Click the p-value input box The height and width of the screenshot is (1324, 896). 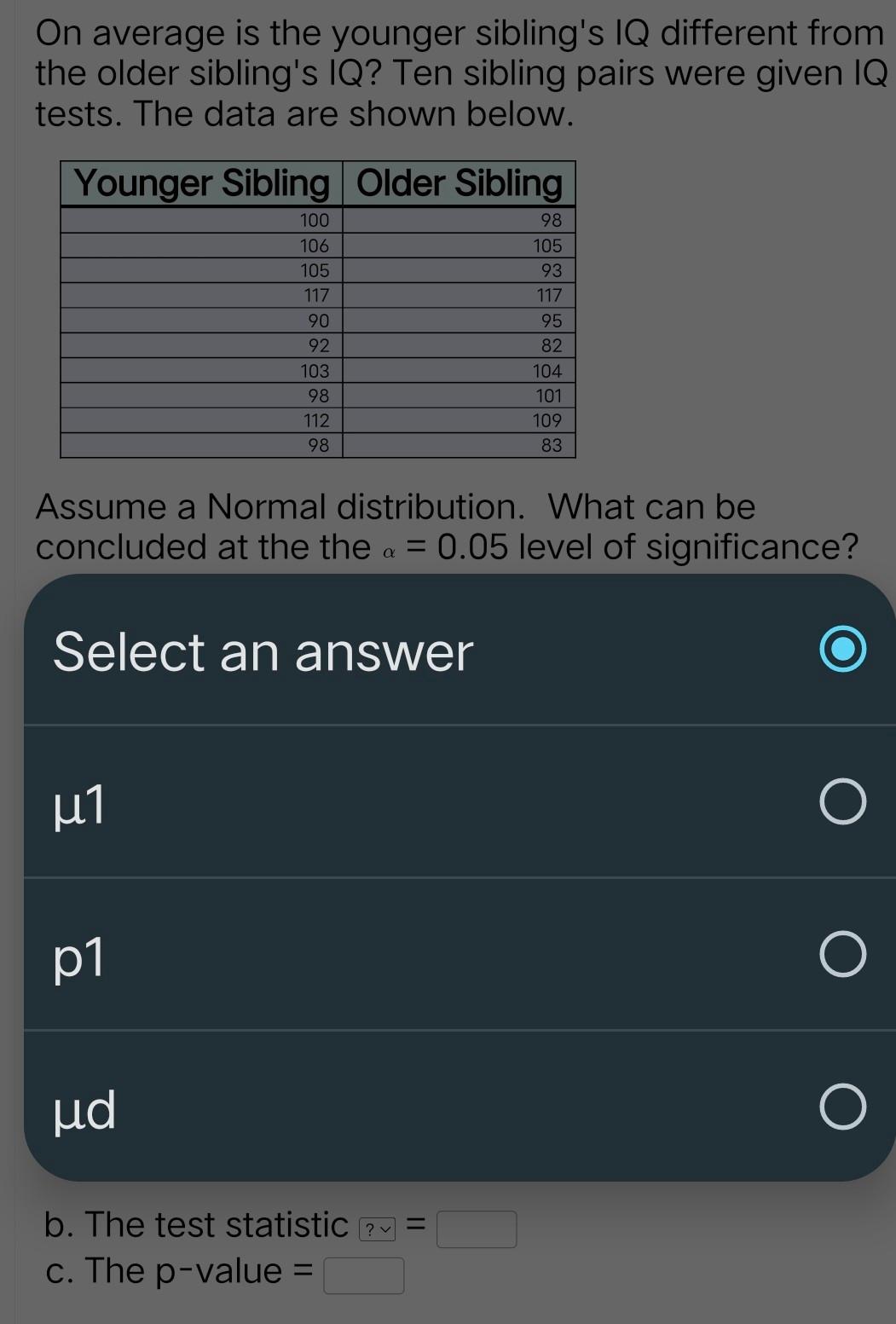pos(364,1275)
